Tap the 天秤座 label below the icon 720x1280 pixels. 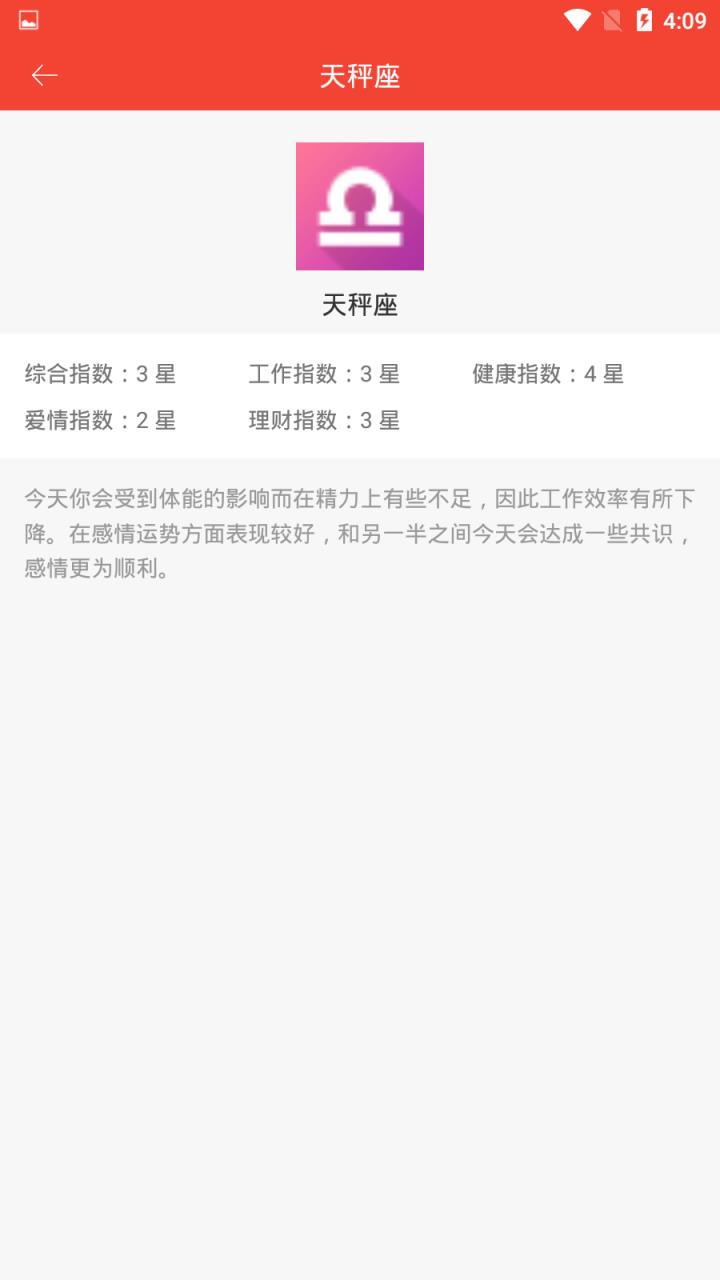click(360, 306)
